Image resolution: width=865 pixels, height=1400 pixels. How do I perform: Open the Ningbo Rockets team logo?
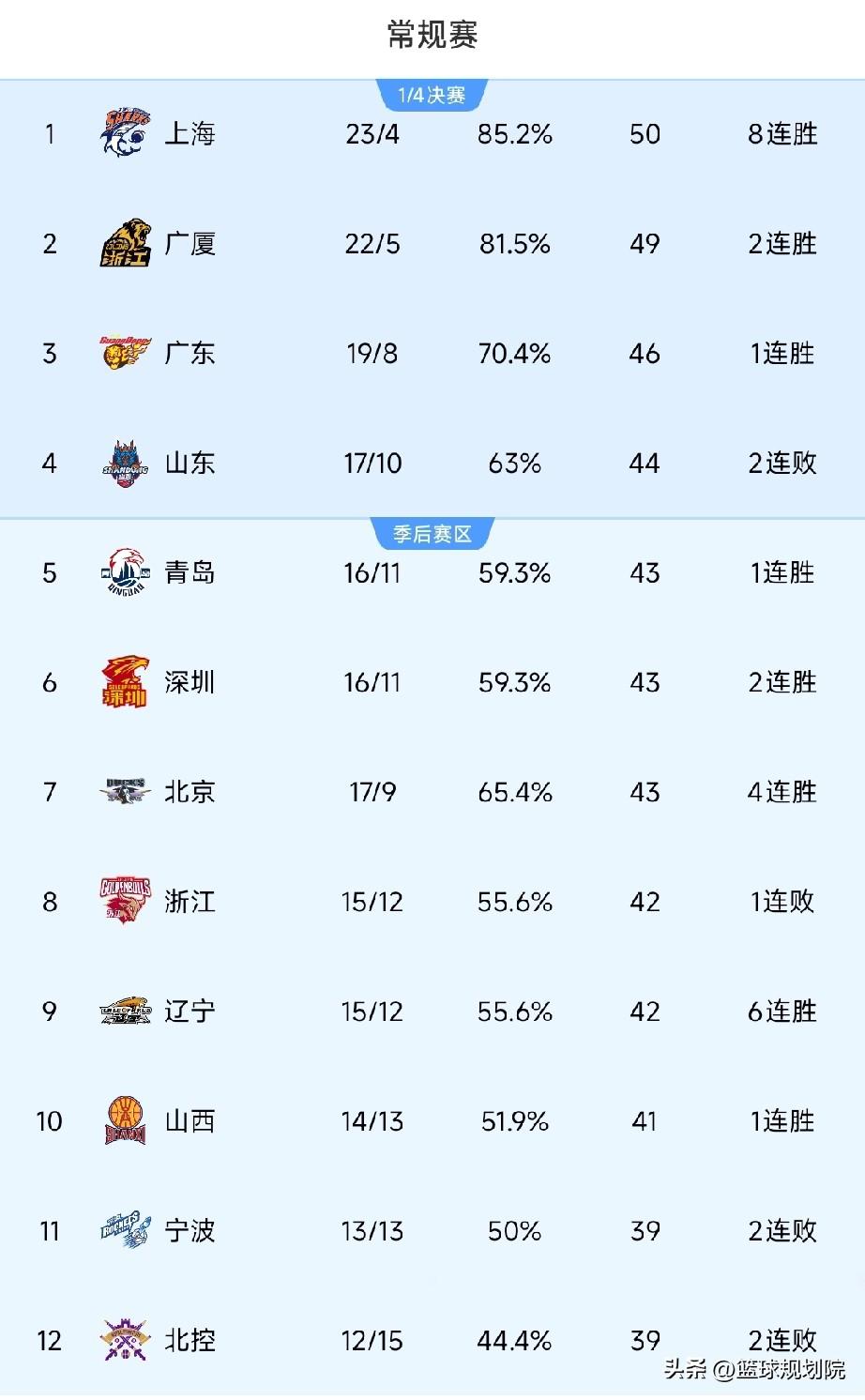pos(125,1231)
